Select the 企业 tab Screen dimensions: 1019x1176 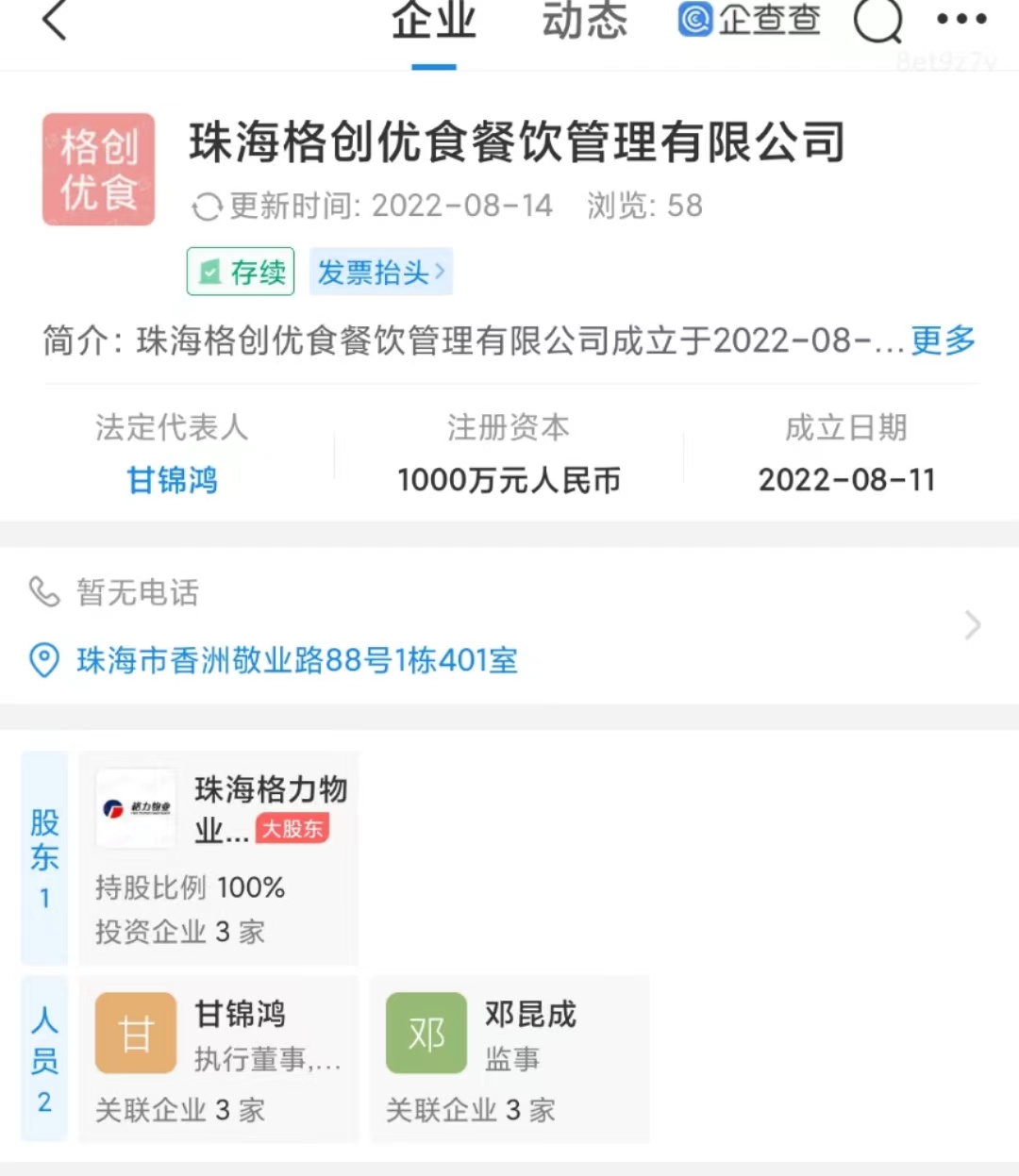point(434,23)
